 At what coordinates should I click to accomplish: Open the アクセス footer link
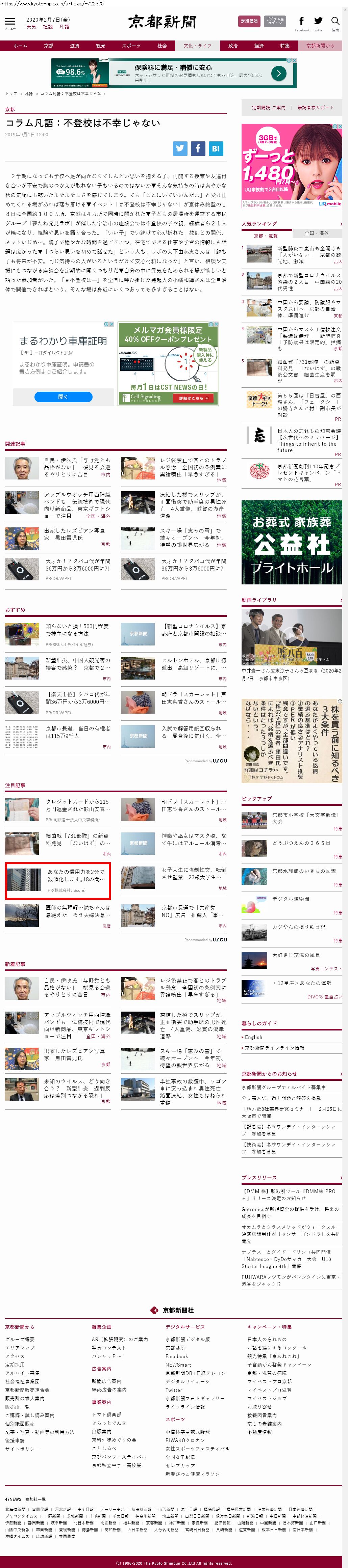[15, 1356]
